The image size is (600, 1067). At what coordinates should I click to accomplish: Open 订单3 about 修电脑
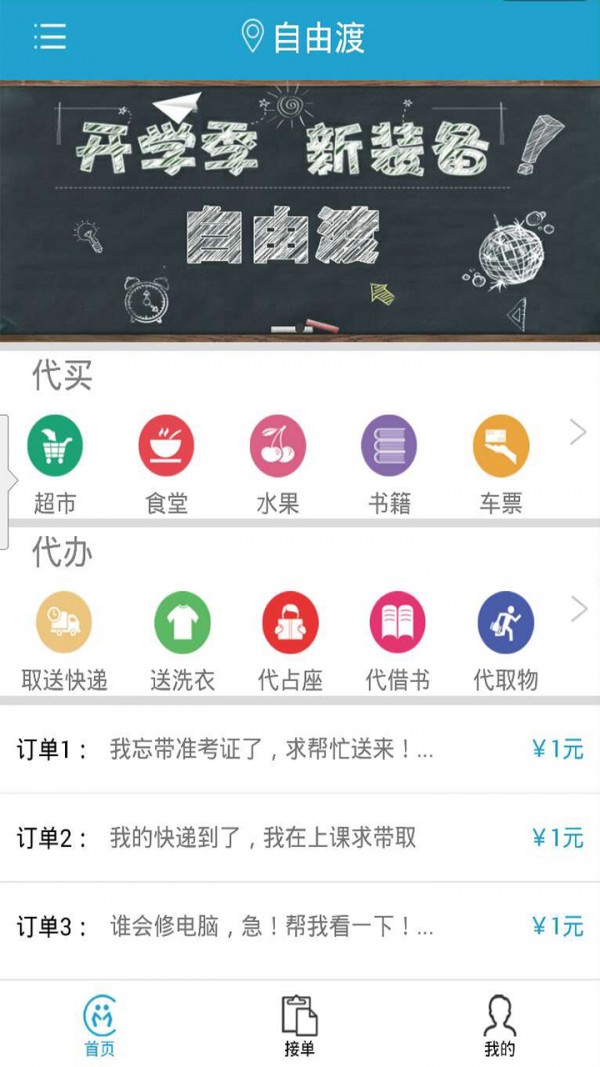(300, 927)
